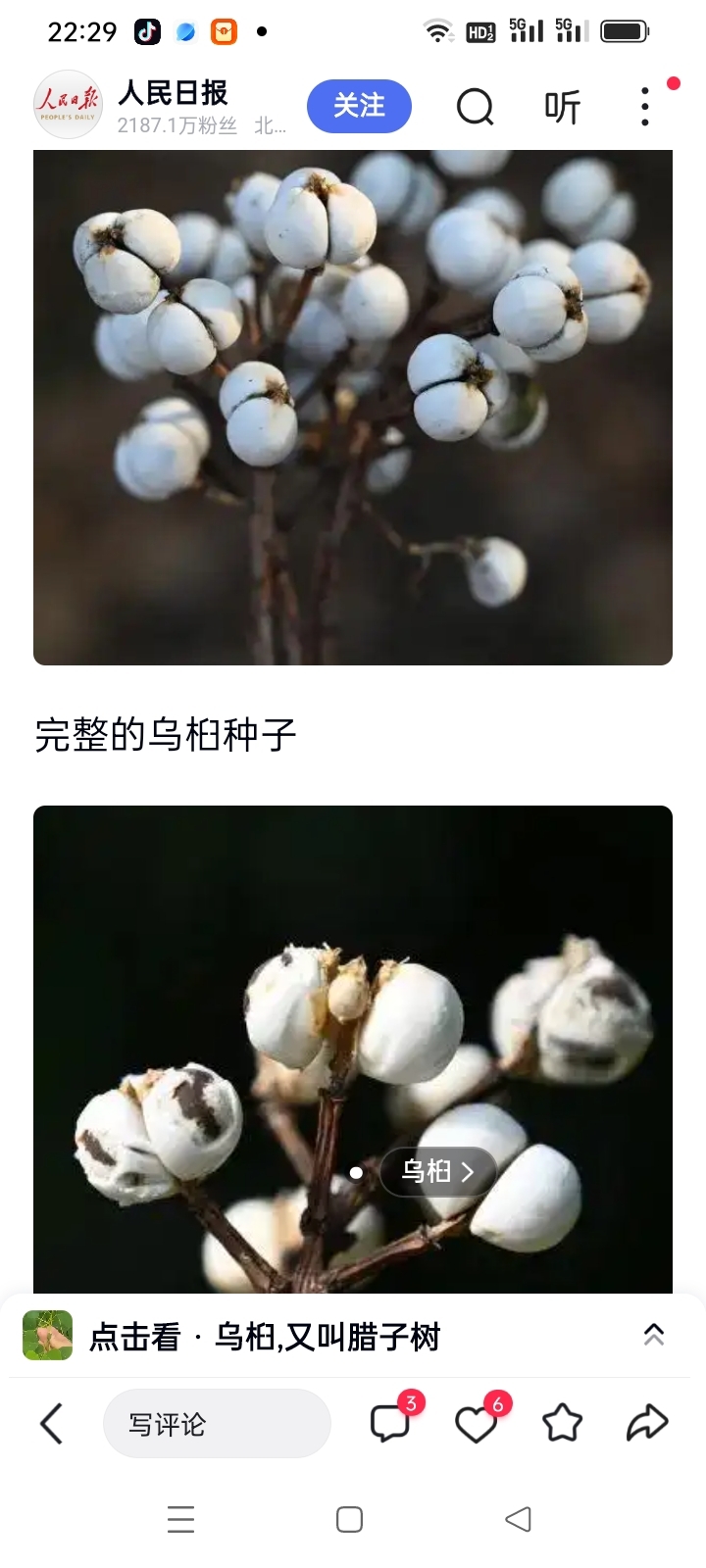Open the search icon in the header
This screenshot has height=1568, width=706.
pyautogui.click(x=476, y=106)
